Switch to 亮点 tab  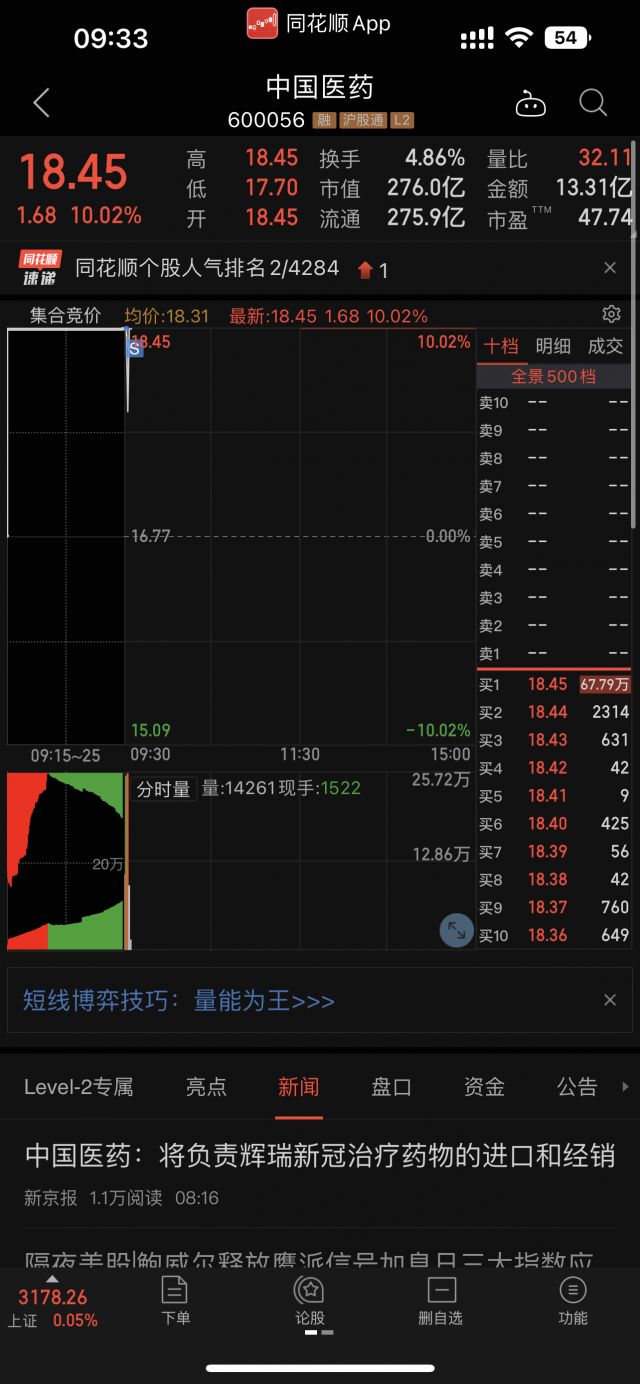[x=206, y=1086]
